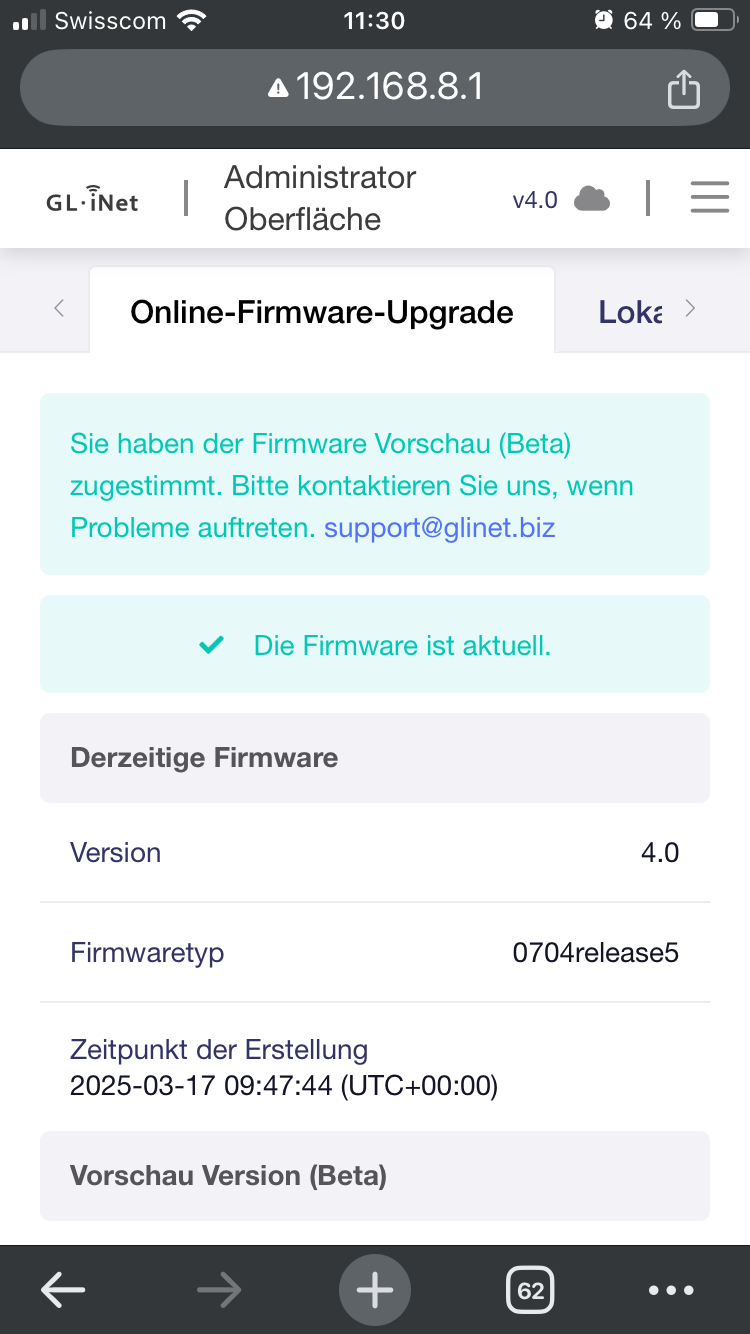The width and height of the screenshot is (750, 1334).
Task: Tap the cloud status icon
Action: tap(592, 199)
